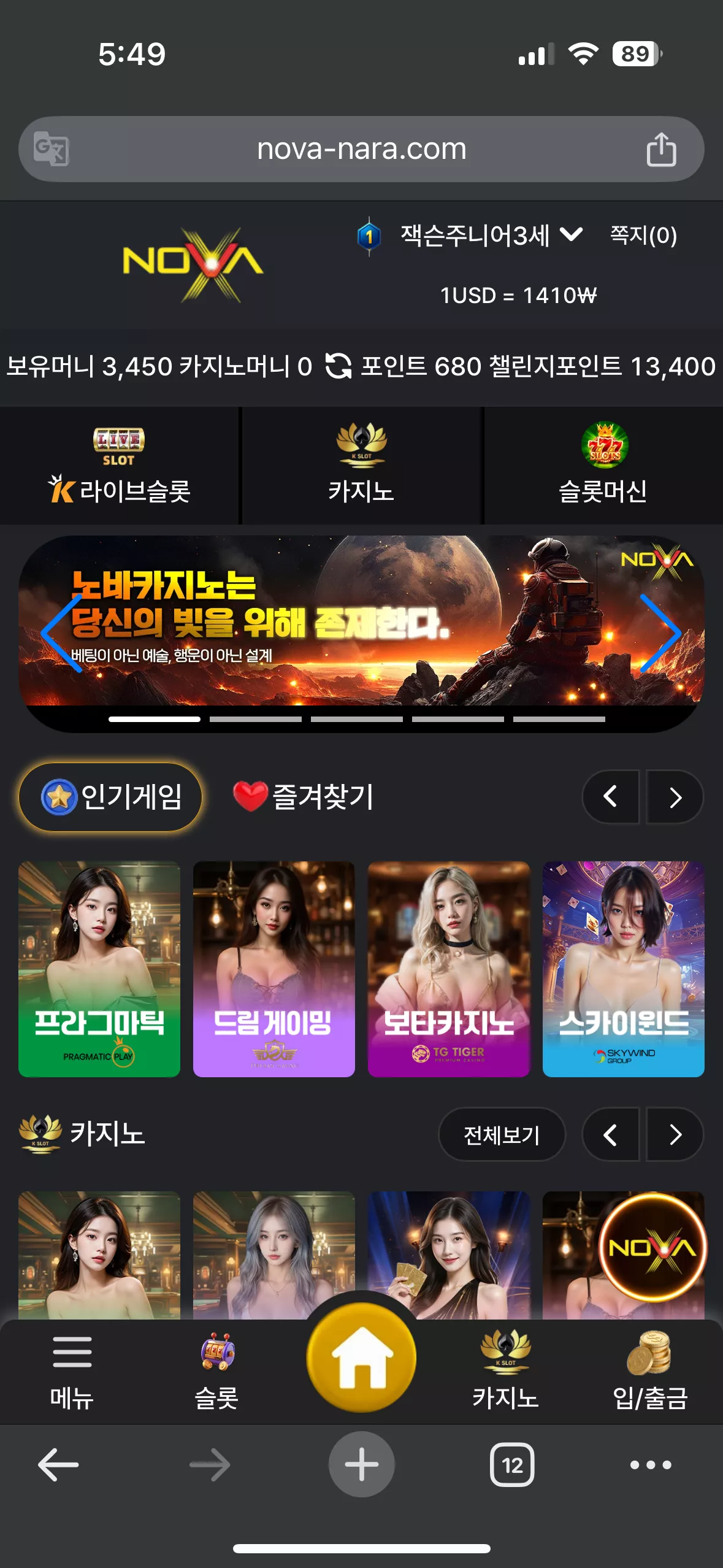This screenshot has height=1568, width=723.
Task: Tap the yellow home button
Action: click(x=362, y=1357)
